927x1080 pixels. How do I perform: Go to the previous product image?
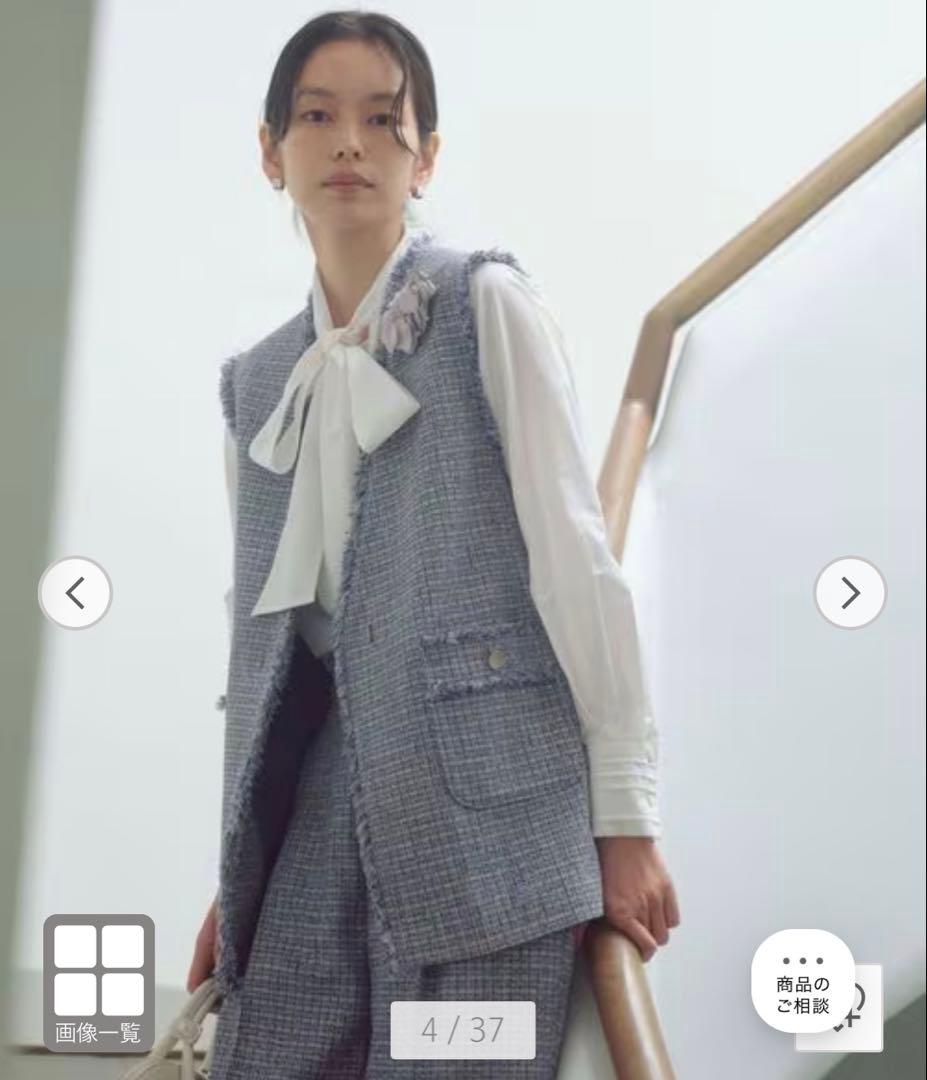(75, 592)
